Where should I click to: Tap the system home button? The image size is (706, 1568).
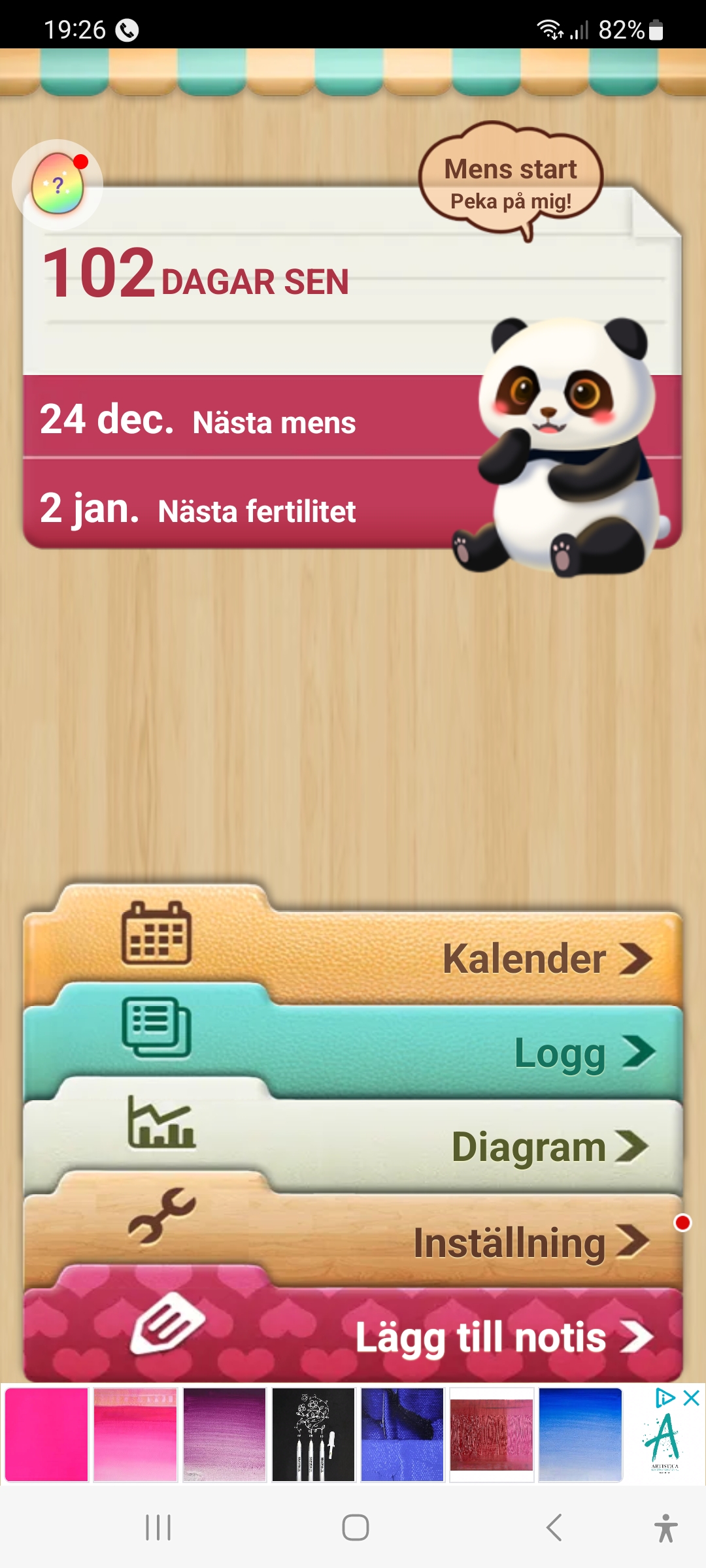[x=355, y=1527]
